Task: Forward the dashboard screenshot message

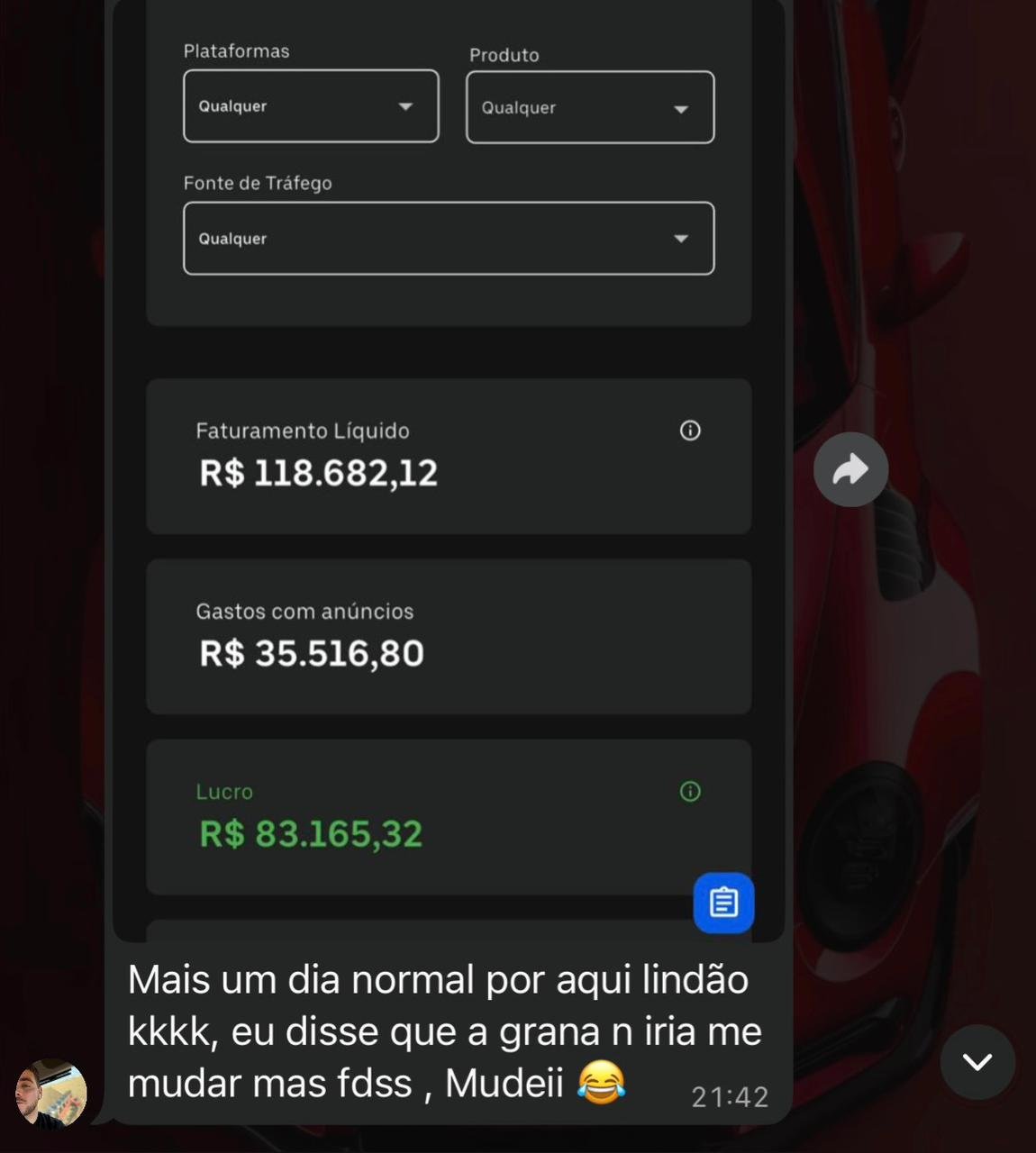Action: [850, 469]
